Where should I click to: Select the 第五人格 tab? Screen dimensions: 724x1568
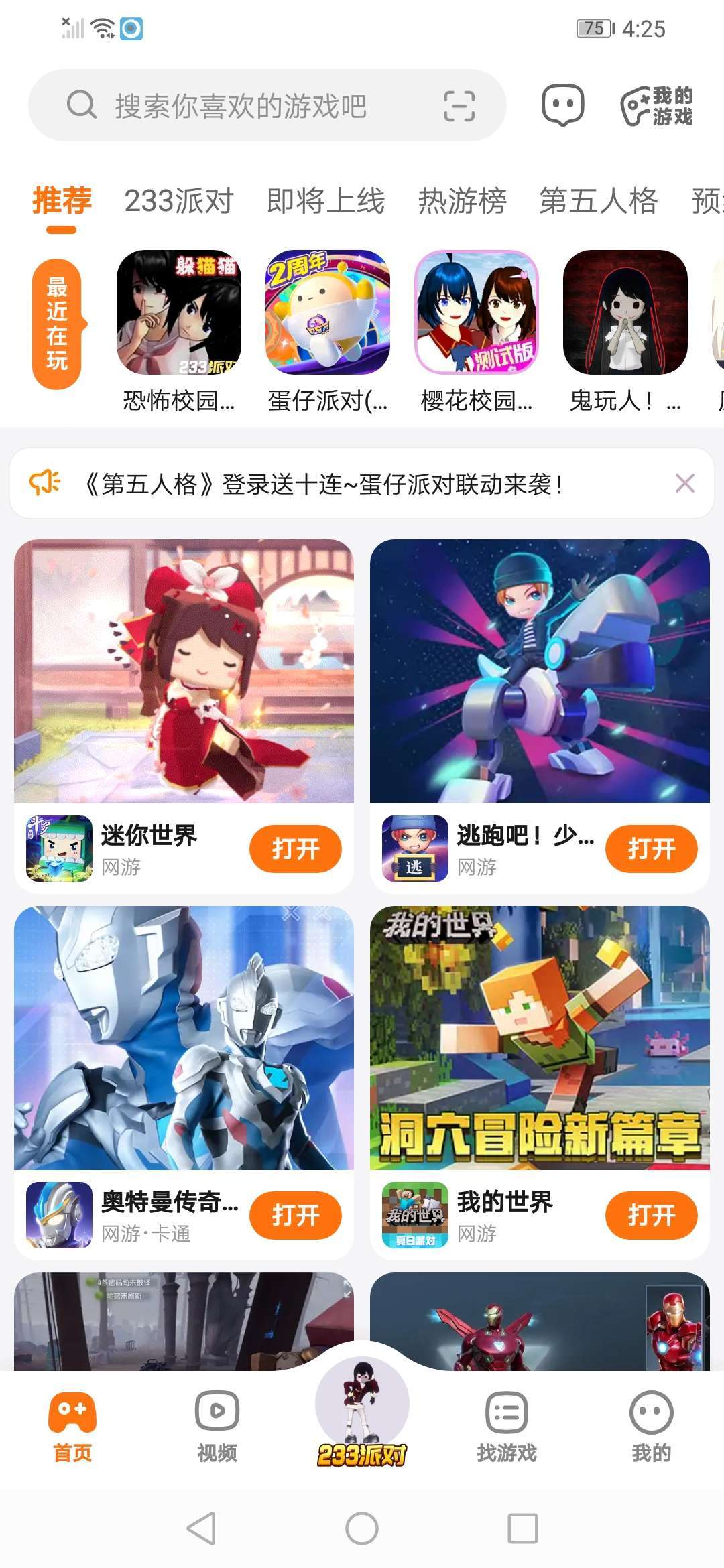(599, 201)
